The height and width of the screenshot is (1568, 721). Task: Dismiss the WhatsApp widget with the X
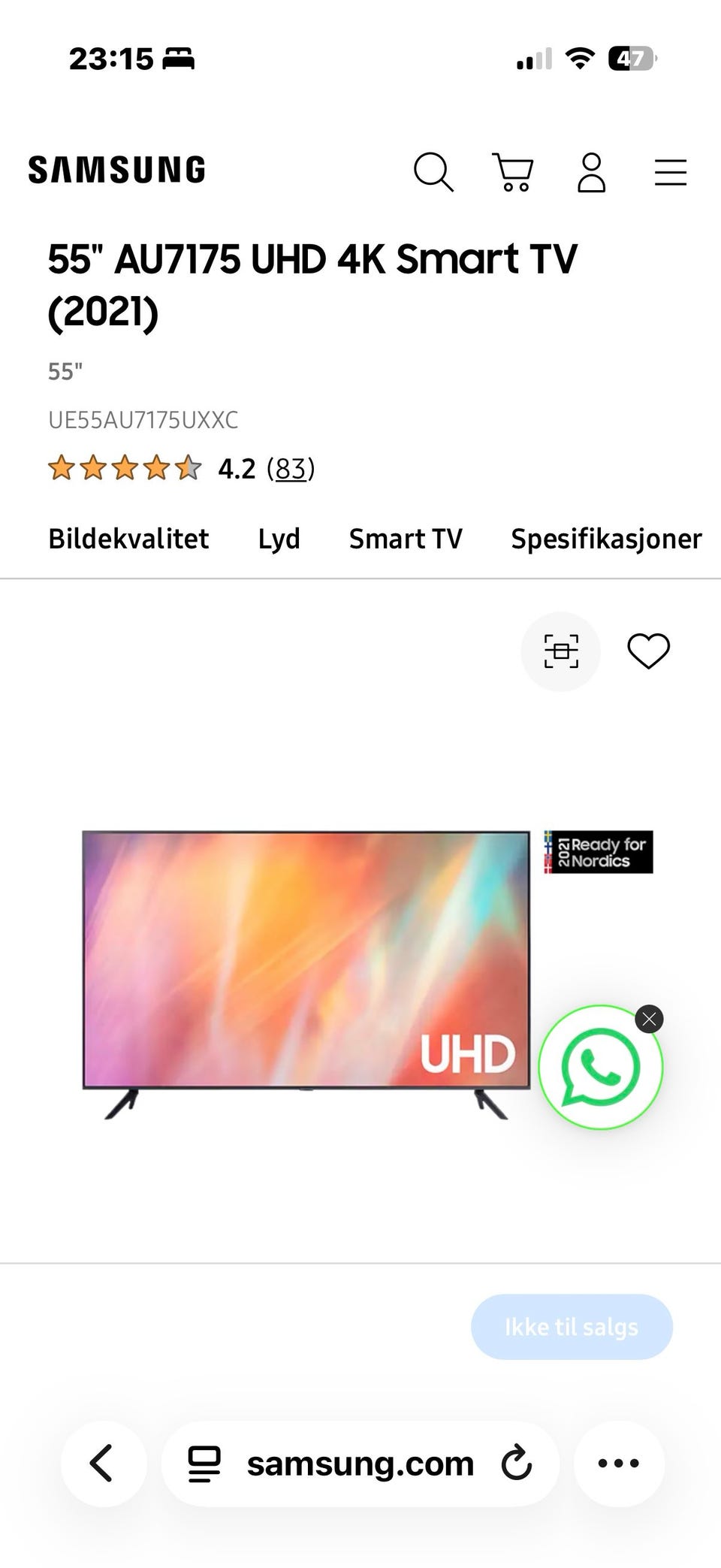pyautogui.click(x=649, y=1019)
